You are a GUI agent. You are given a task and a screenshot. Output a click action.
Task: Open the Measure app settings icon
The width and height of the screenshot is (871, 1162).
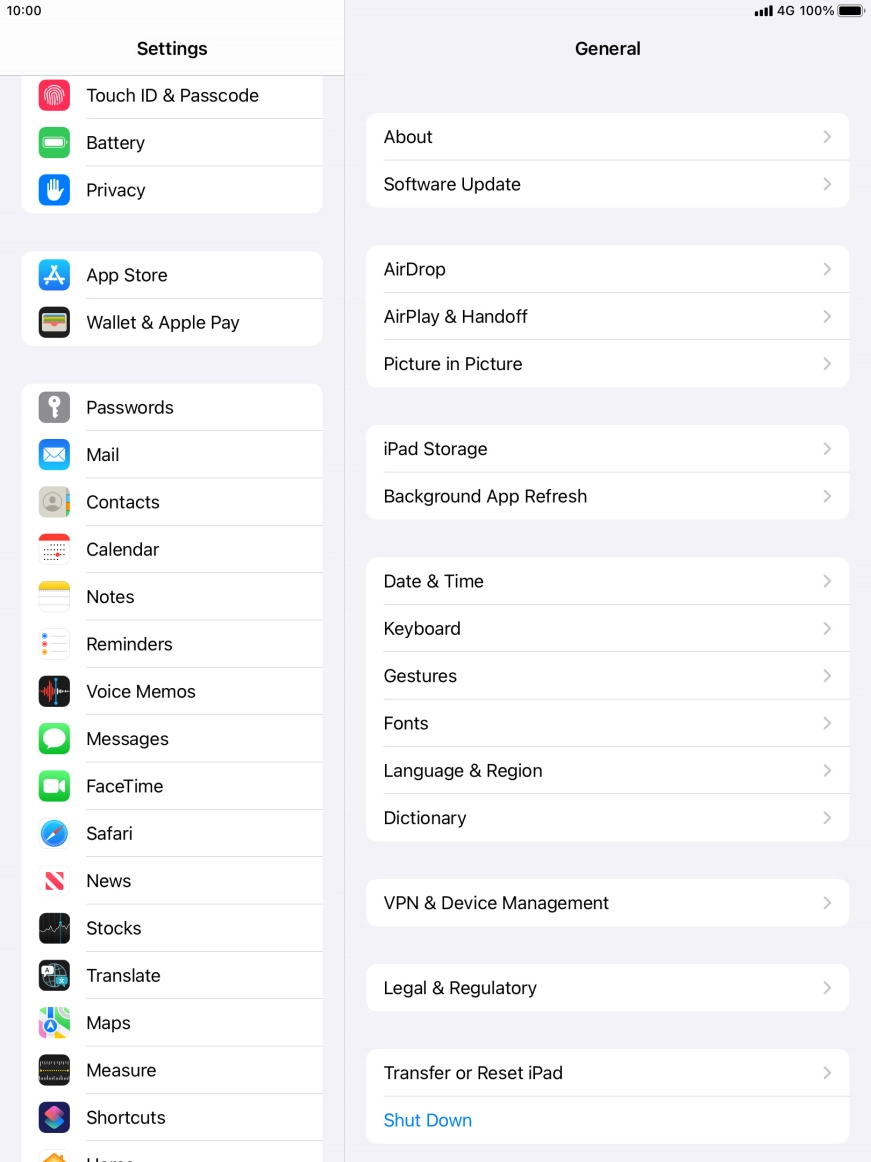54,1070
